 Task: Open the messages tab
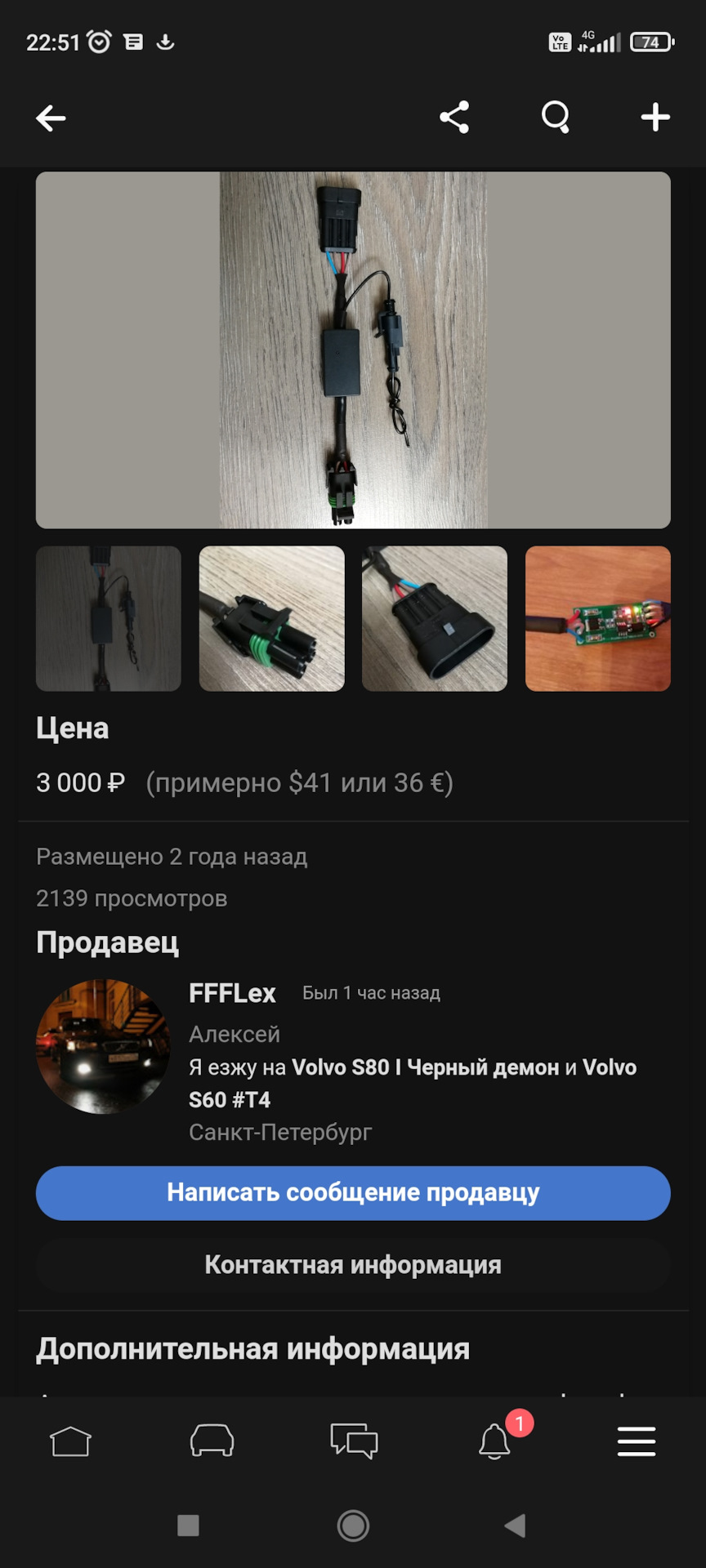click(x=354, y=1441)
